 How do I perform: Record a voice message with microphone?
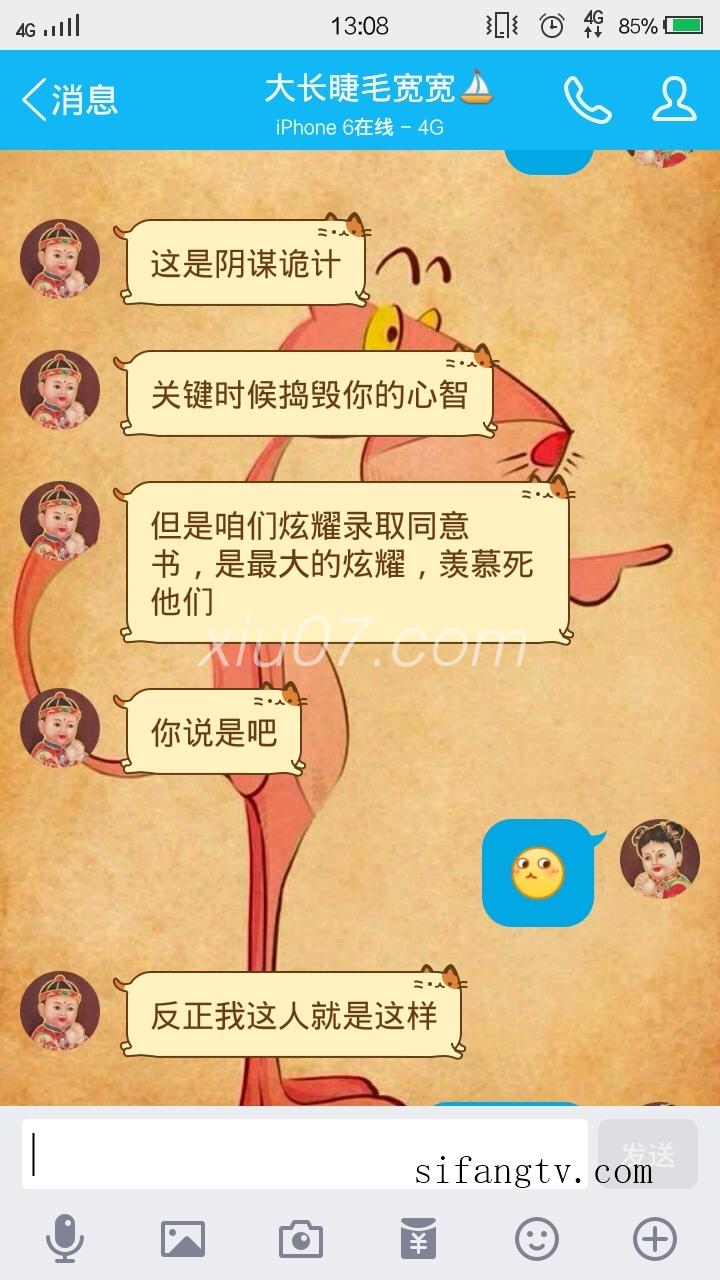[x=65, y=1240]
